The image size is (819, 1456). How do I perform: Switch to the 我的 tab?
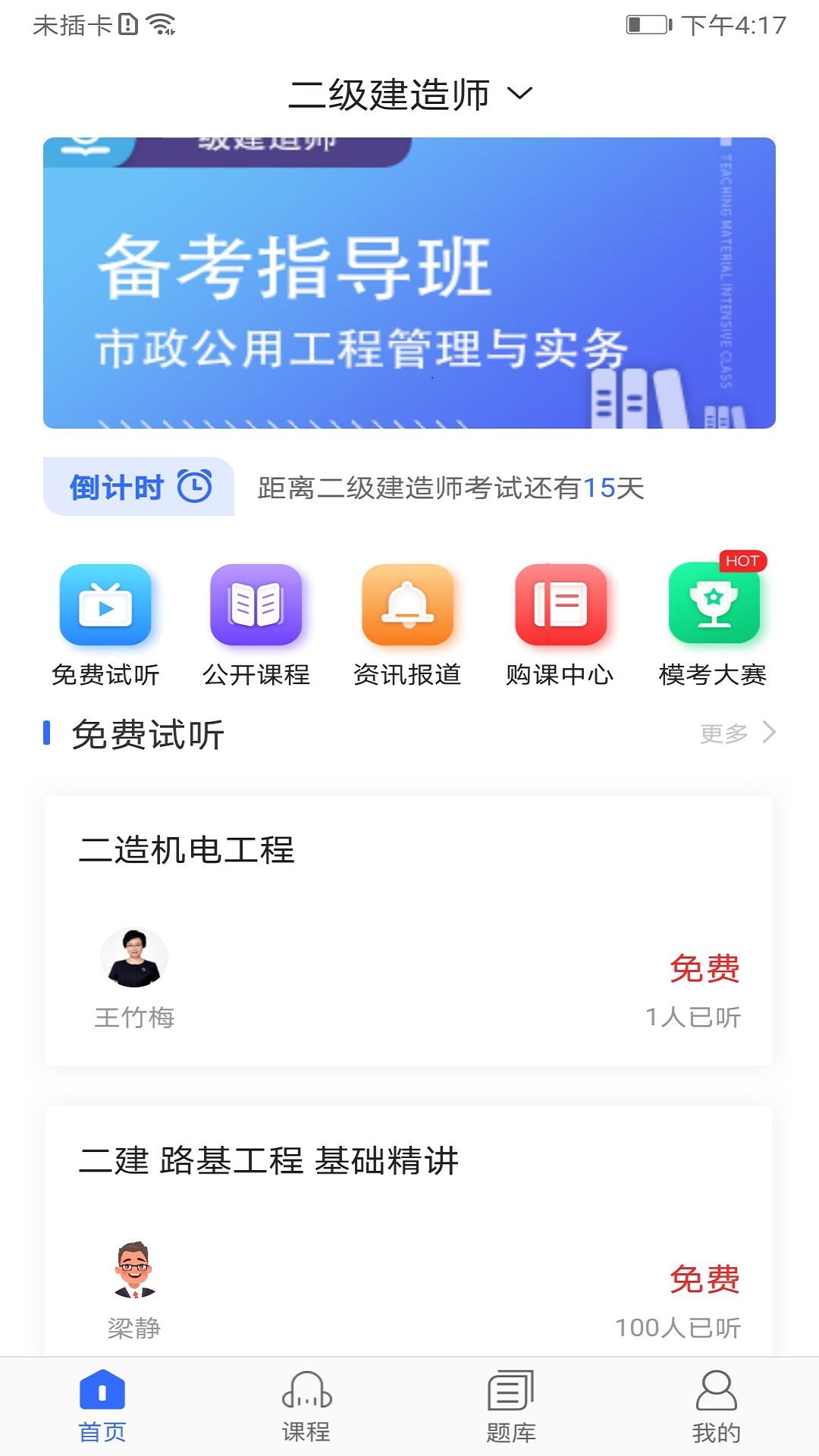coord(716,1407)
